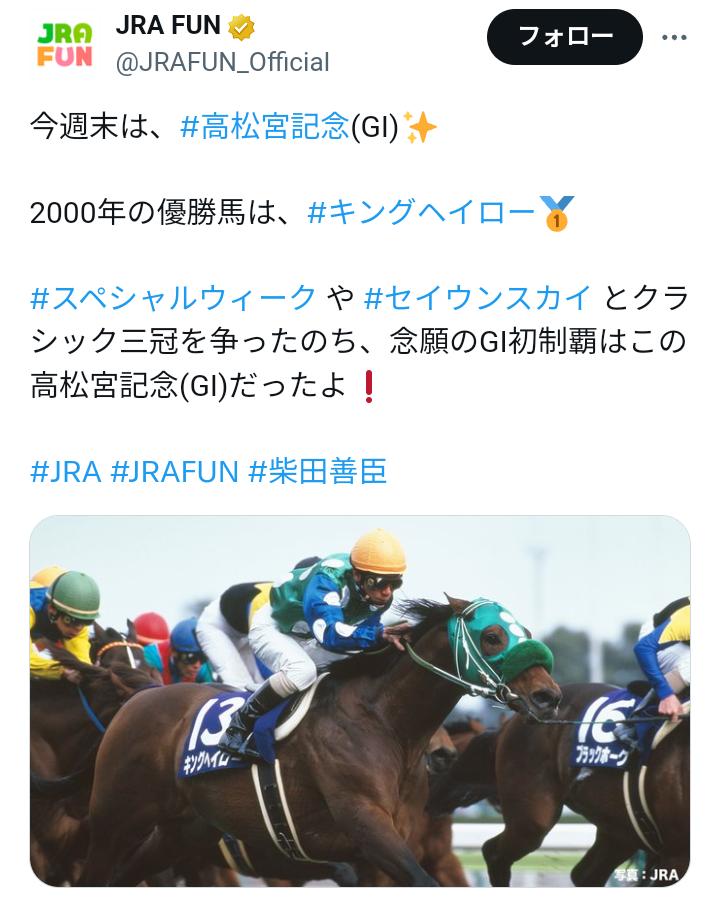Open the @JRAFUN_Official profile handle
The height and width of the screenshot is (918, 720).
pyautogui.click(x=222, y=62)
